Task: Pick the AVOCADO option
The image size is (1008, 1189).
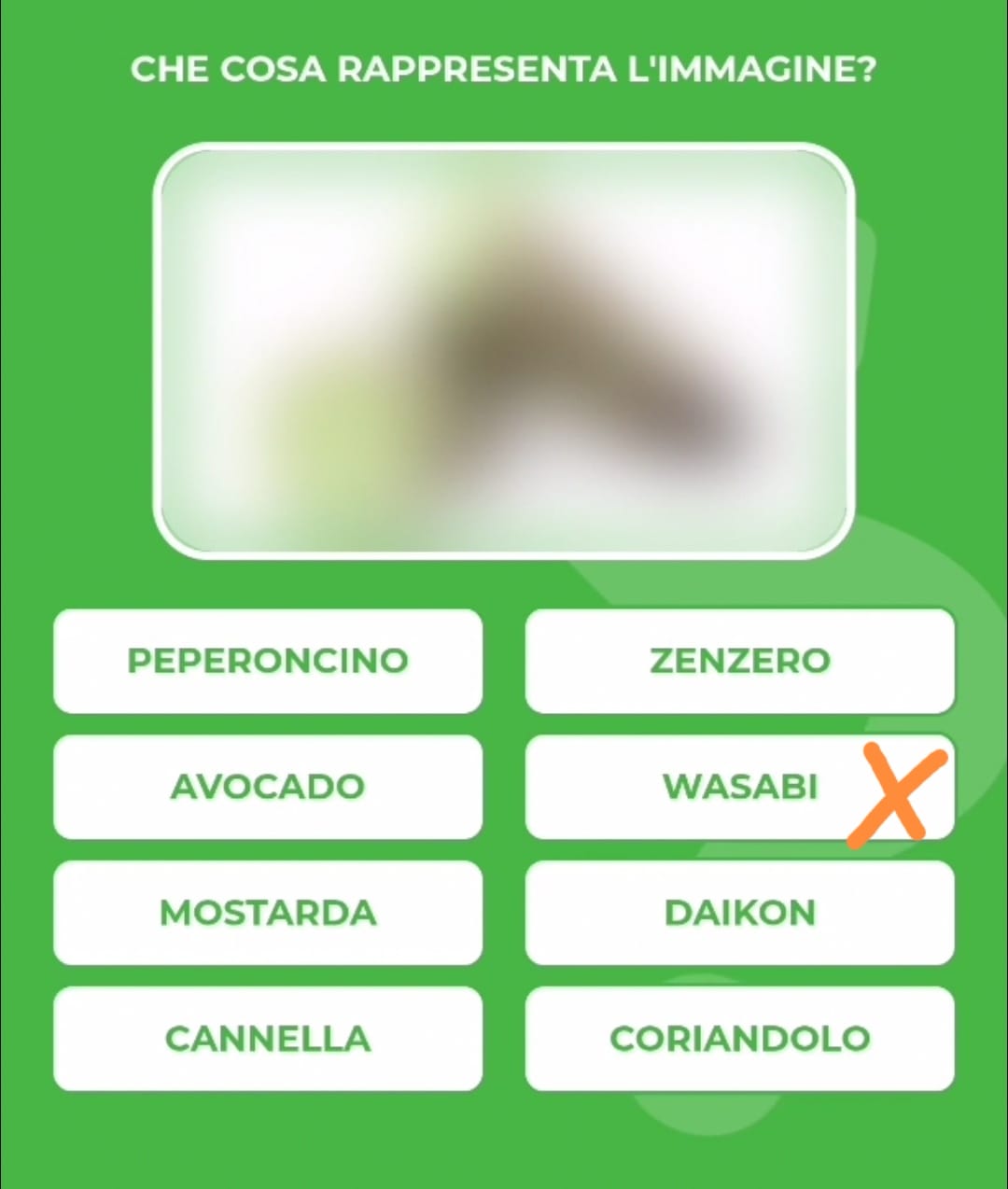Action: 268,787
